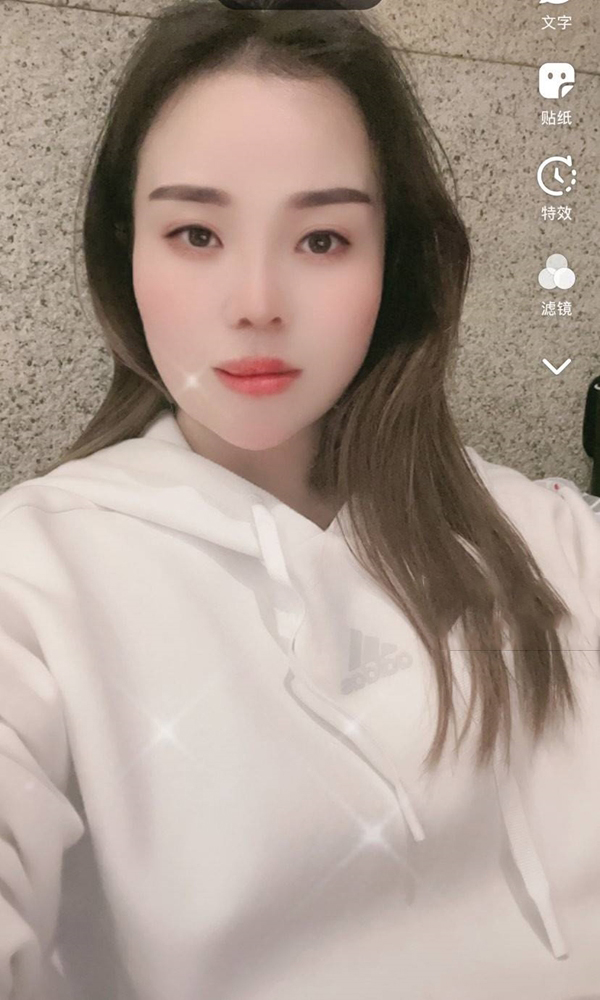Open the 文字 text tool

(556, 14)
